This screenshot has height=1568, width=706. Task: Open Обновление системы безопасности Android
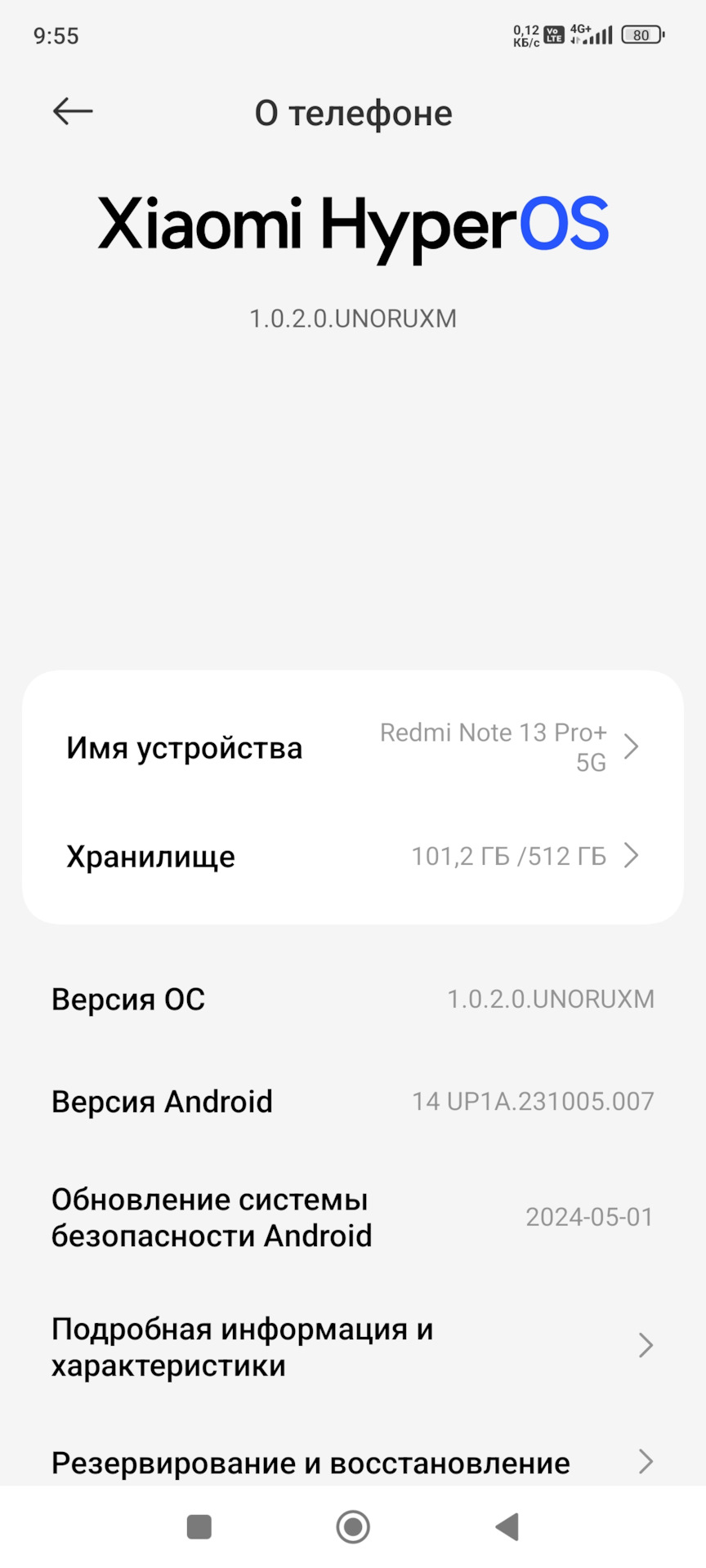tap(353, 1217)
